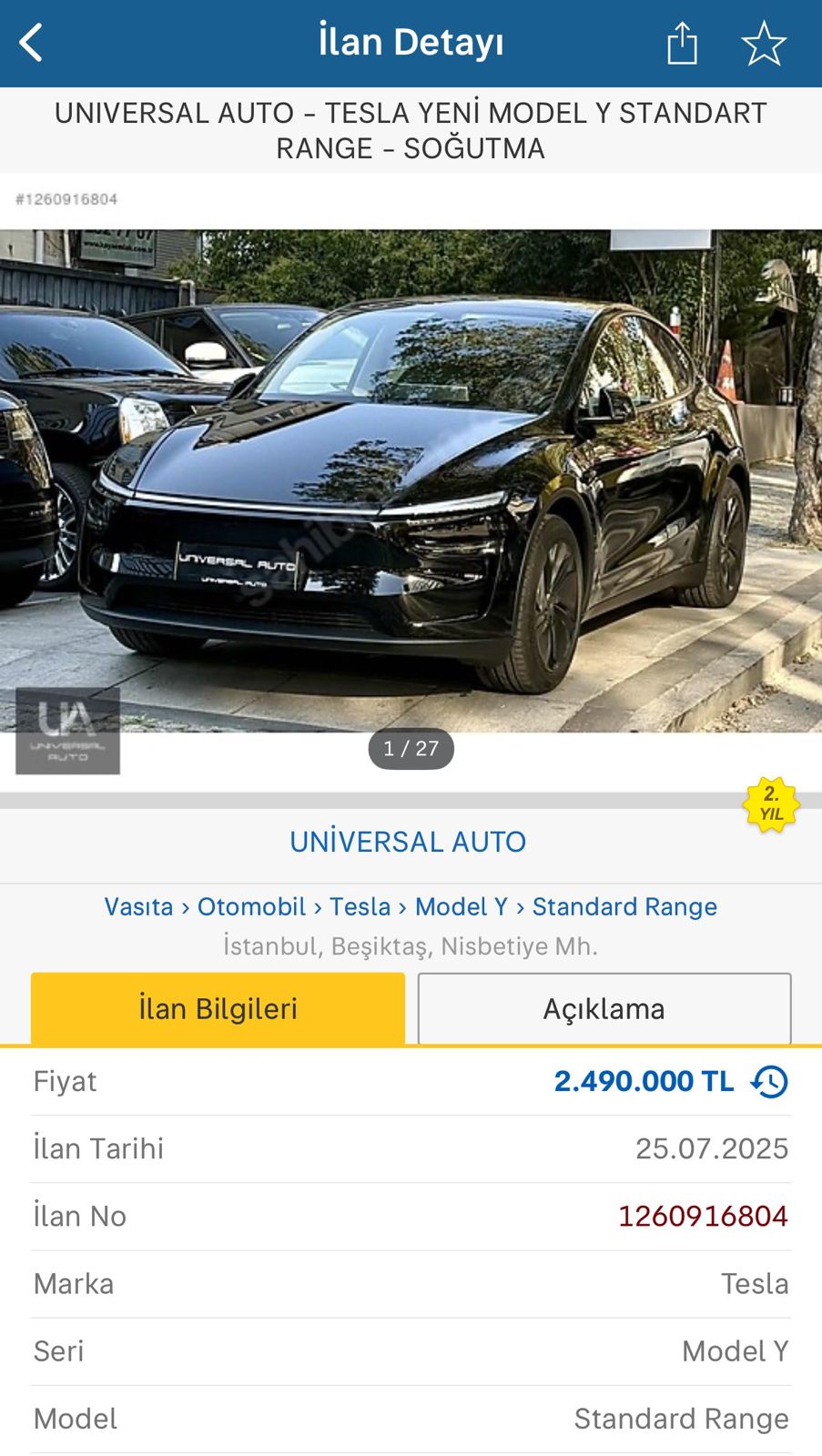822x1456 pixels.
Task: Switch to the Açıklama tab
Action: pyautogui.click(x=604, y=1007)
